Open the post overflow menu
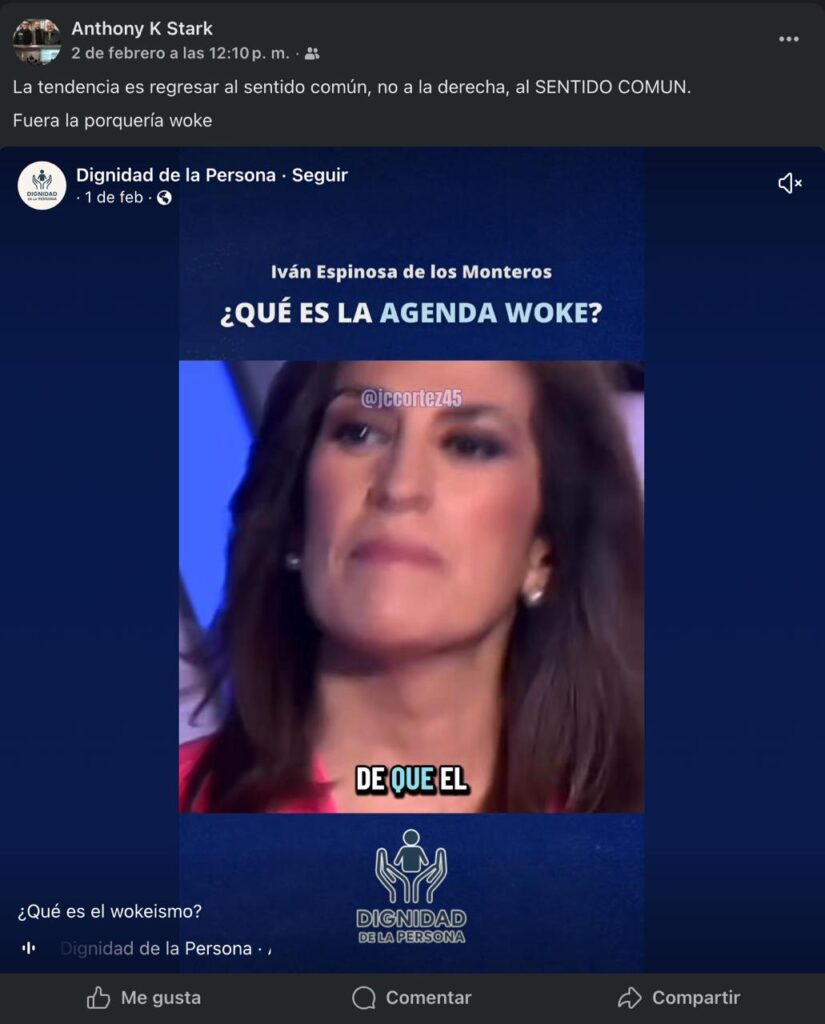 788,39
